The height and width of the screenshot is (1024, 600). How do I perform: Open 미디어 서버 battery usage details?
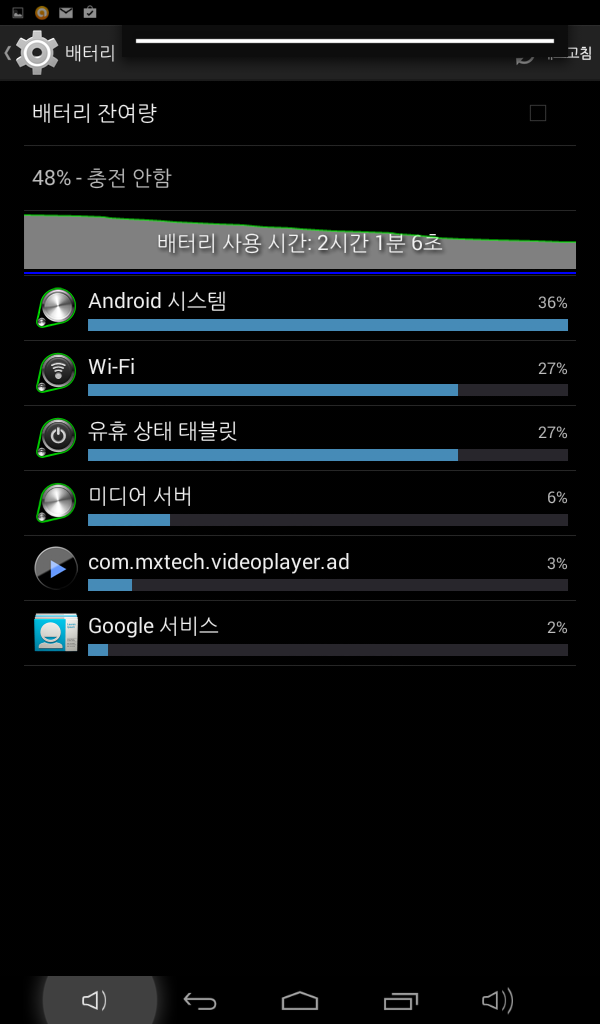pos(300,503)
